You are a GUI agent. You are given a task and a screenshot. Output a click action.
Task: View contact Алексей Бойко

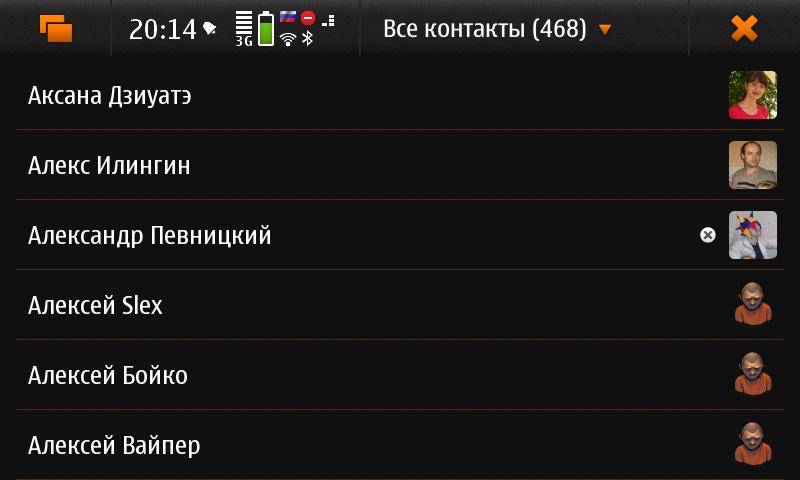108,376
